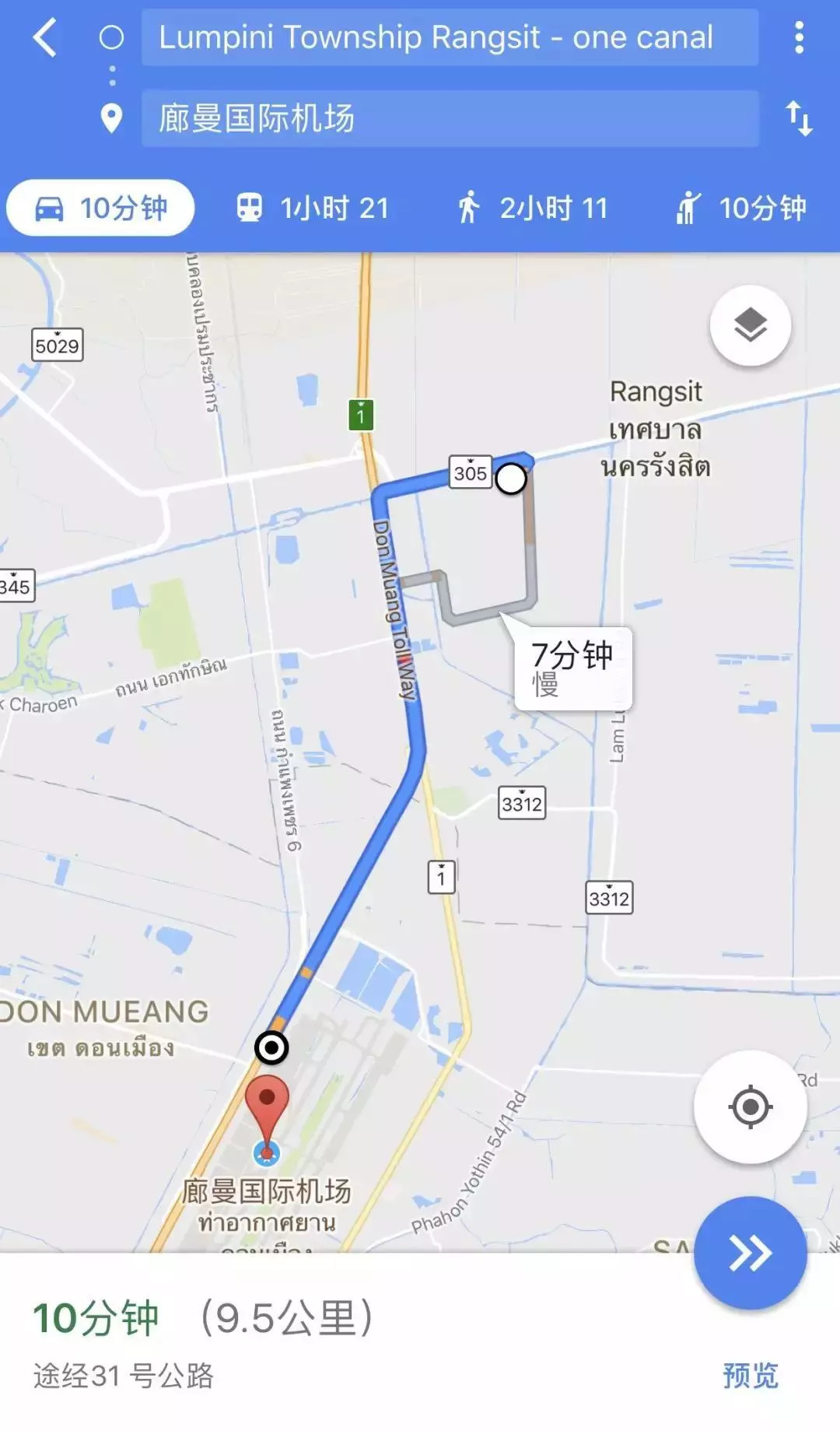Tap 预览 to preview the route
Screen dimensions: 840x1431
pyautogui.click(x=750, y=1375)
